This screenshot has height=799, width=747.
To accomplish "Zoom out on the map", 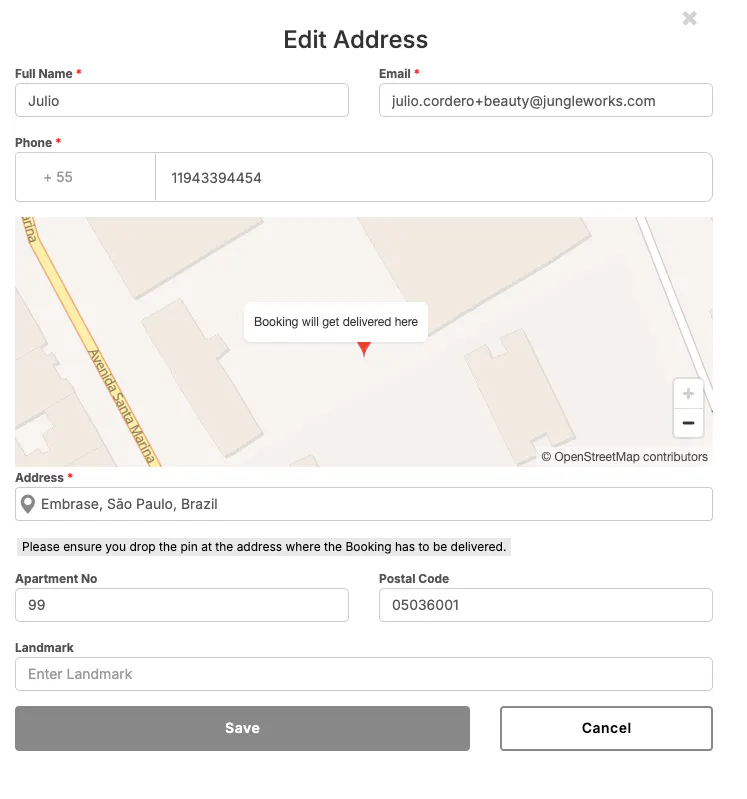I will [x=688, y=423].
